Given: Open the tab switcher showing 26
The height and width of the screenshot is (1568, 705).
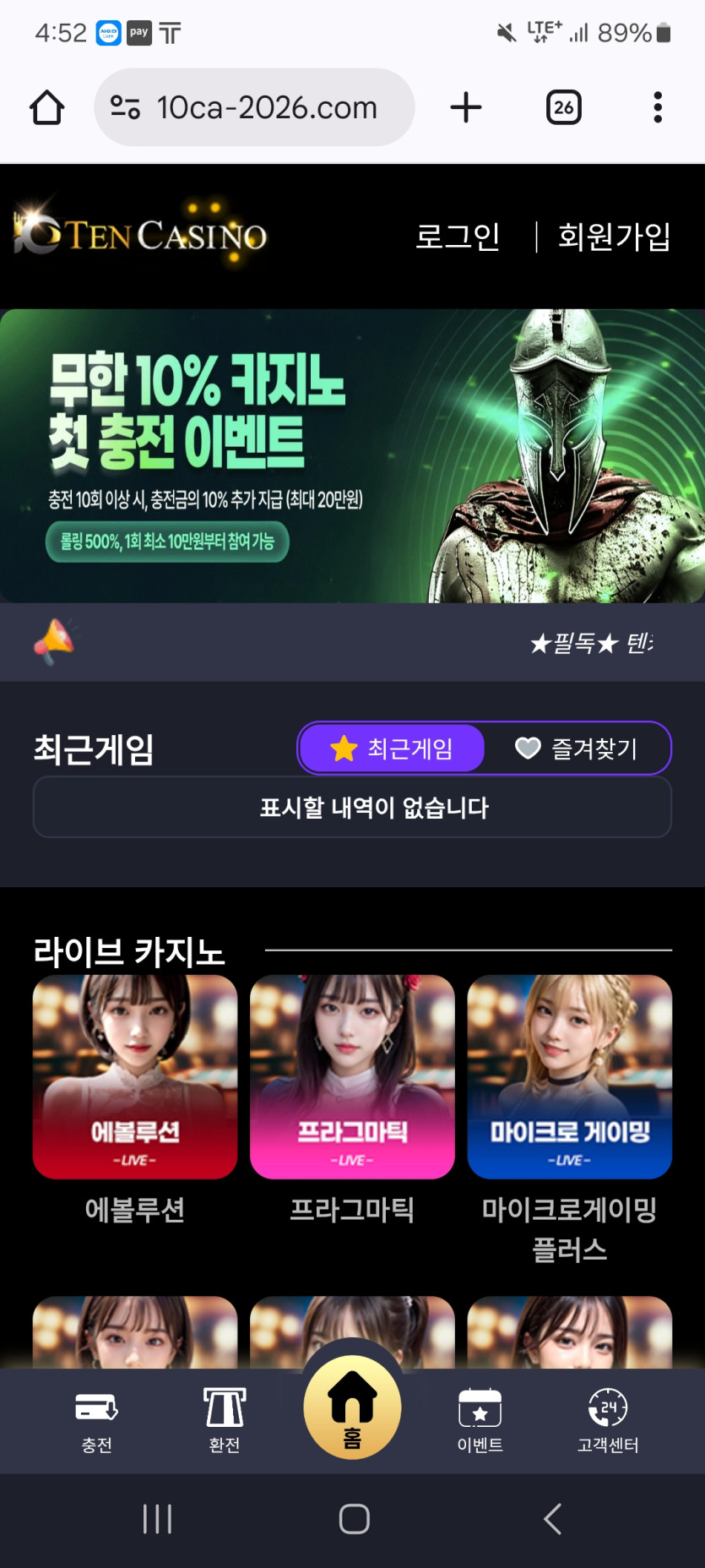Looking at the screenshot, I should point(563,108).
